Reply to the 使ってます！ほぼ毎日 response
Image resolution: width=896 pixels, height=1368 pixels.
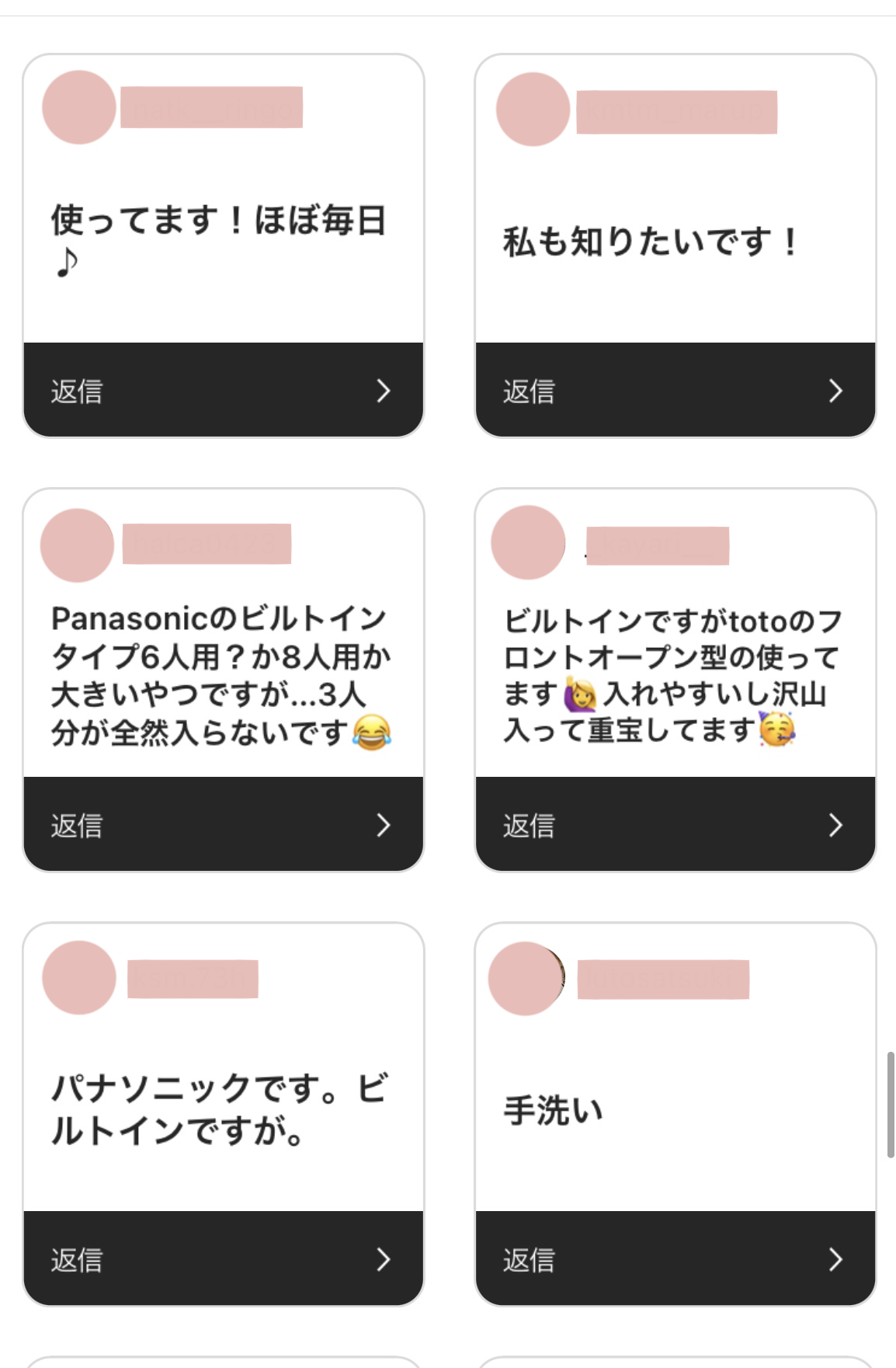point(223,390)
